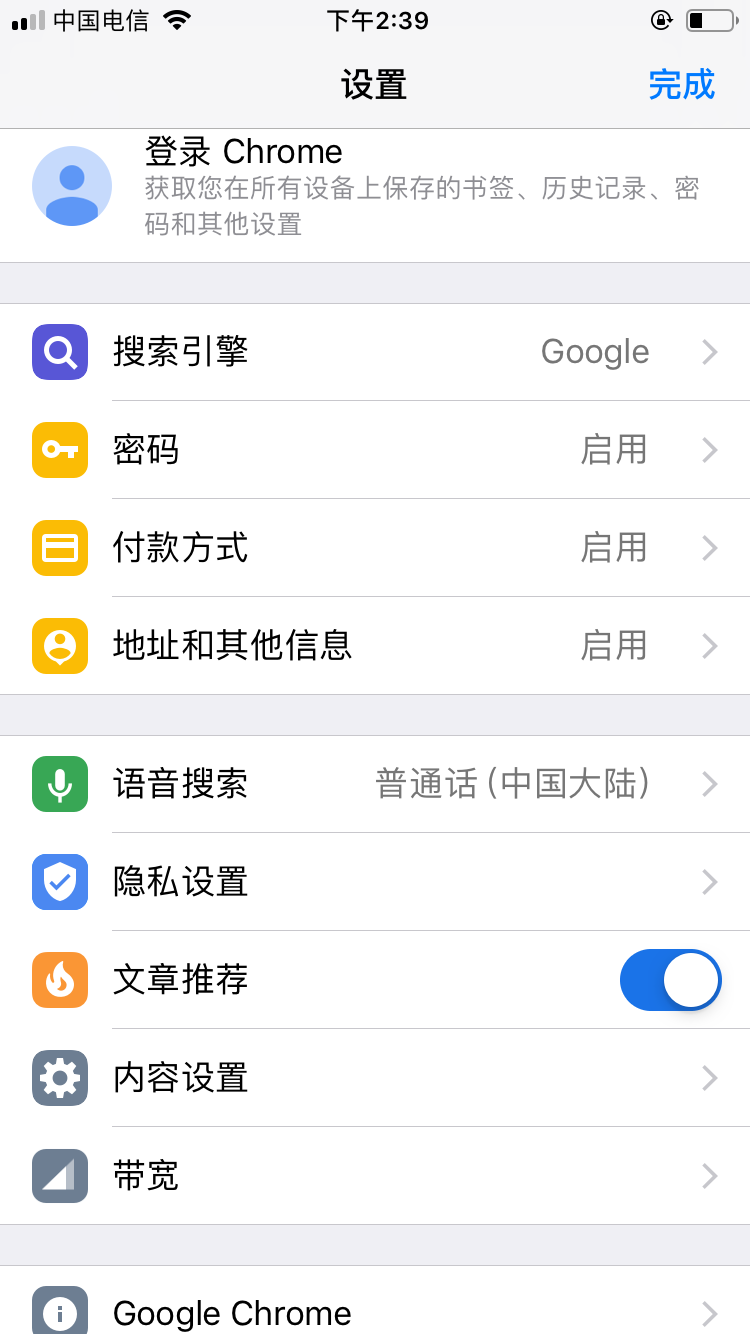Open 语音搜索 language settings

[375, 784]
